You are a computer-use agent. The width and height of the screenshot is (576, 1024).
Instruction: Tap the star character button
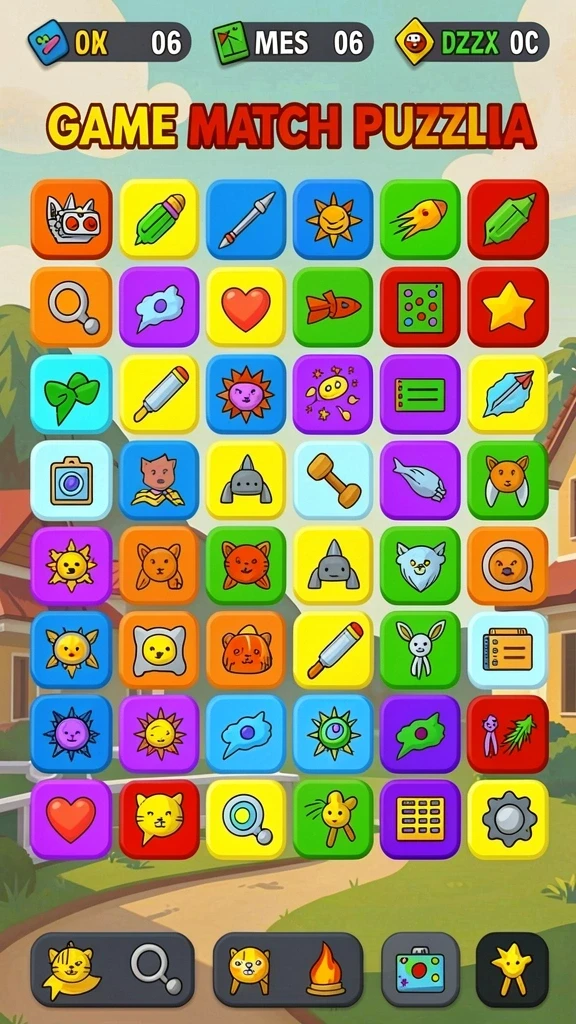pyautogui.click(x=512, y=969)
